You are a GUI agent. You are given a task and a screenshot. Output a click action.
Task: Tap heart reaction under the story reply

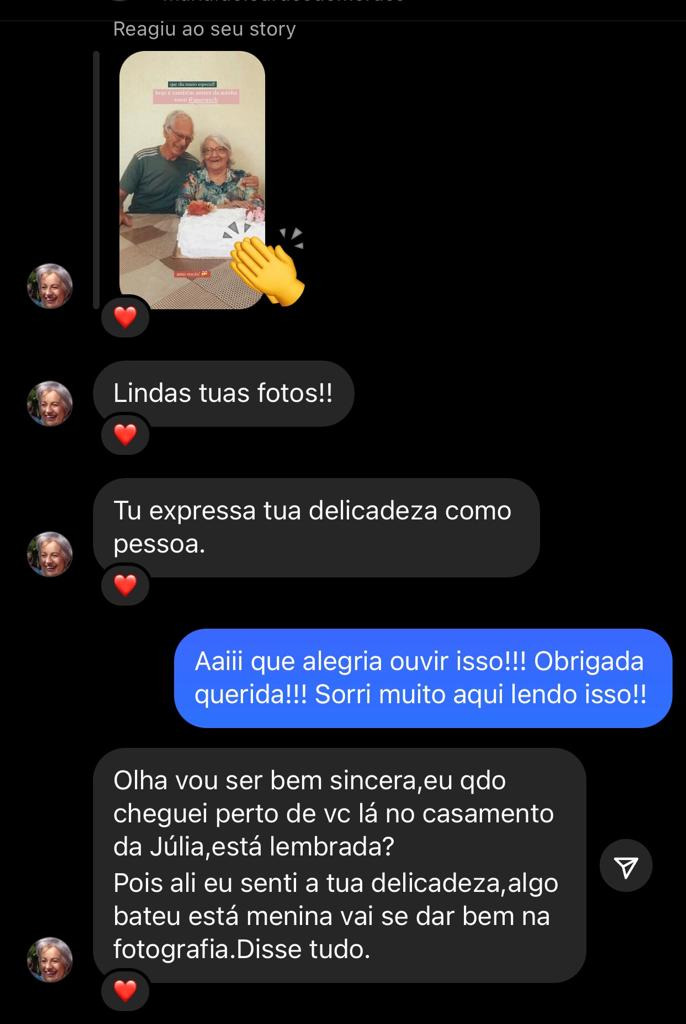click(125, 318)
